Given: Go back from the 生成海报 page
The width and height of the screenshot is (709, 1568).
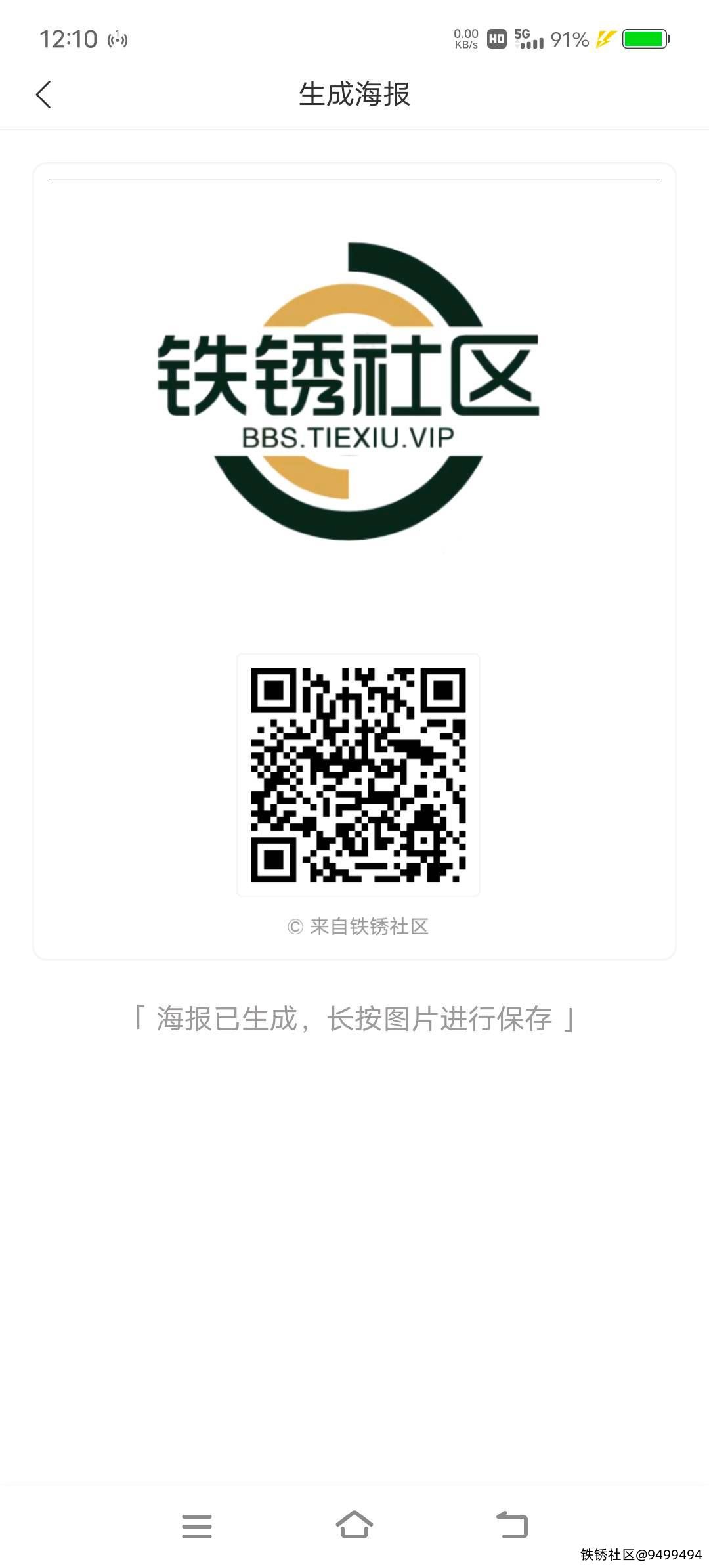Looking at the screenshot, I should (x=43, y=95).
